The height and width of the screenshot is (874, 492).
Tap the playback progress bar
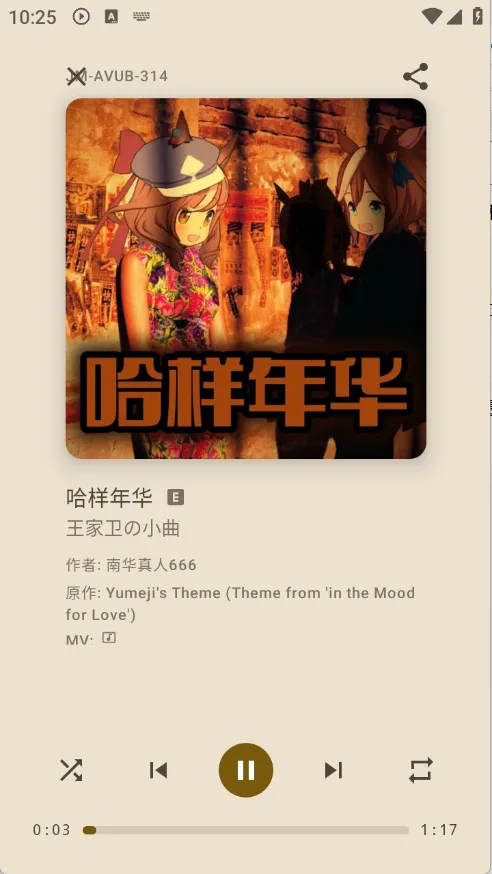246,830
